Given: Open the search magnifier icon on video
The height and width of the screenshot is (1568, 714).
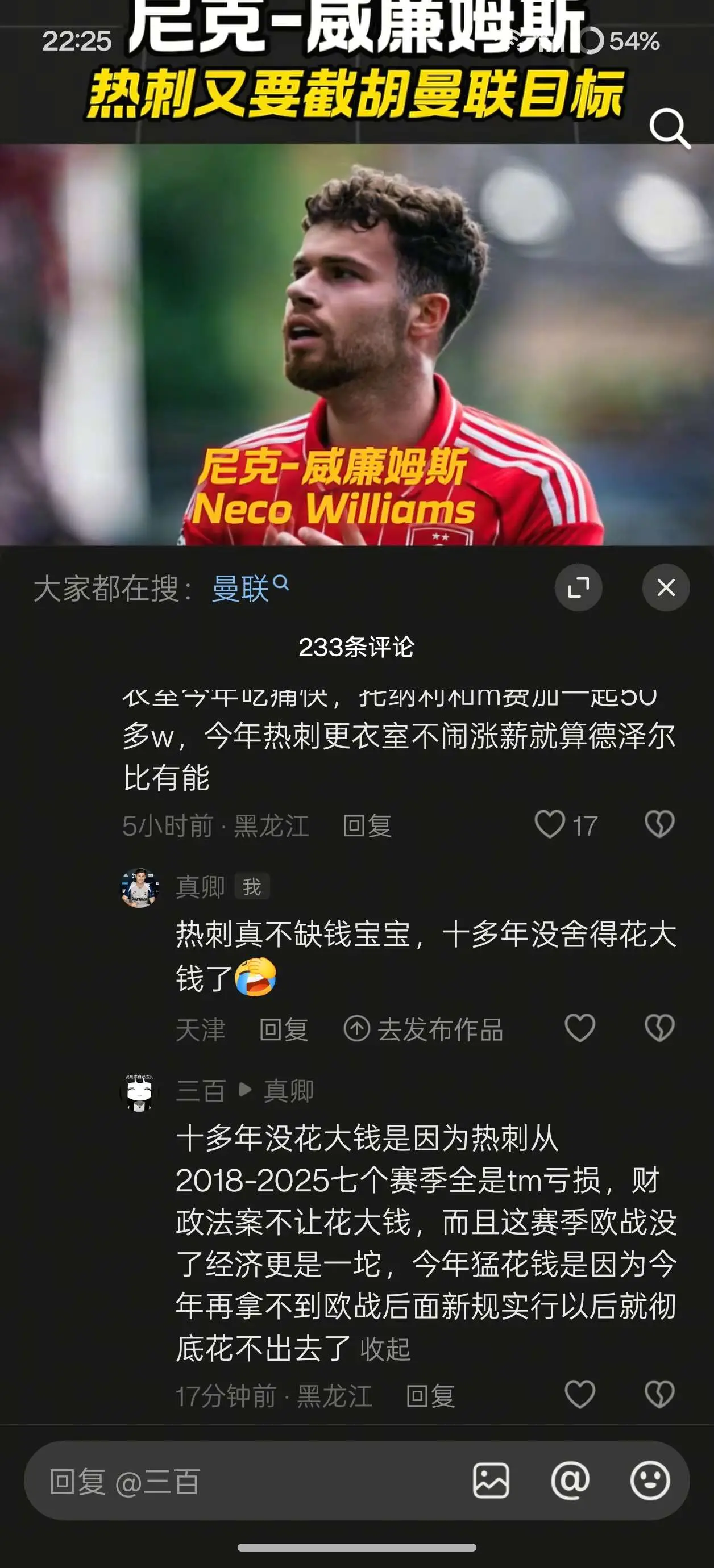Looking at the screenshot, I should [x=670, y=128].
